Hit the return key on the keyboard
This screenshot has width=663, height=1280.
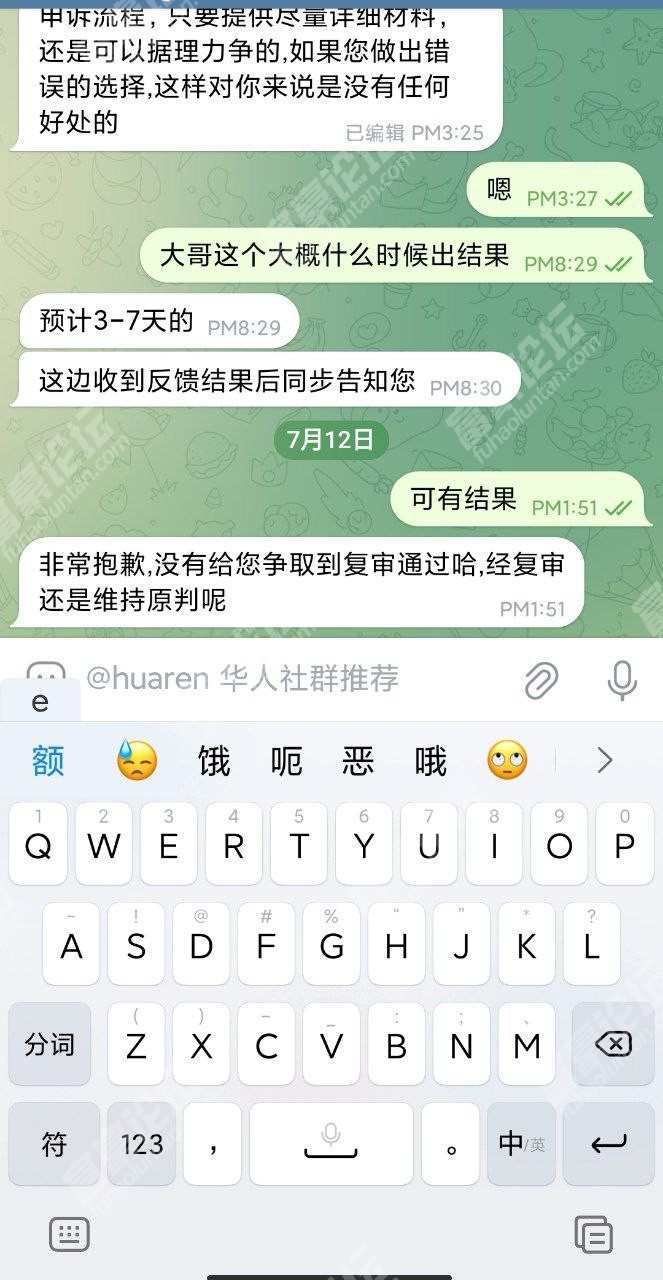coord(609,1144)
